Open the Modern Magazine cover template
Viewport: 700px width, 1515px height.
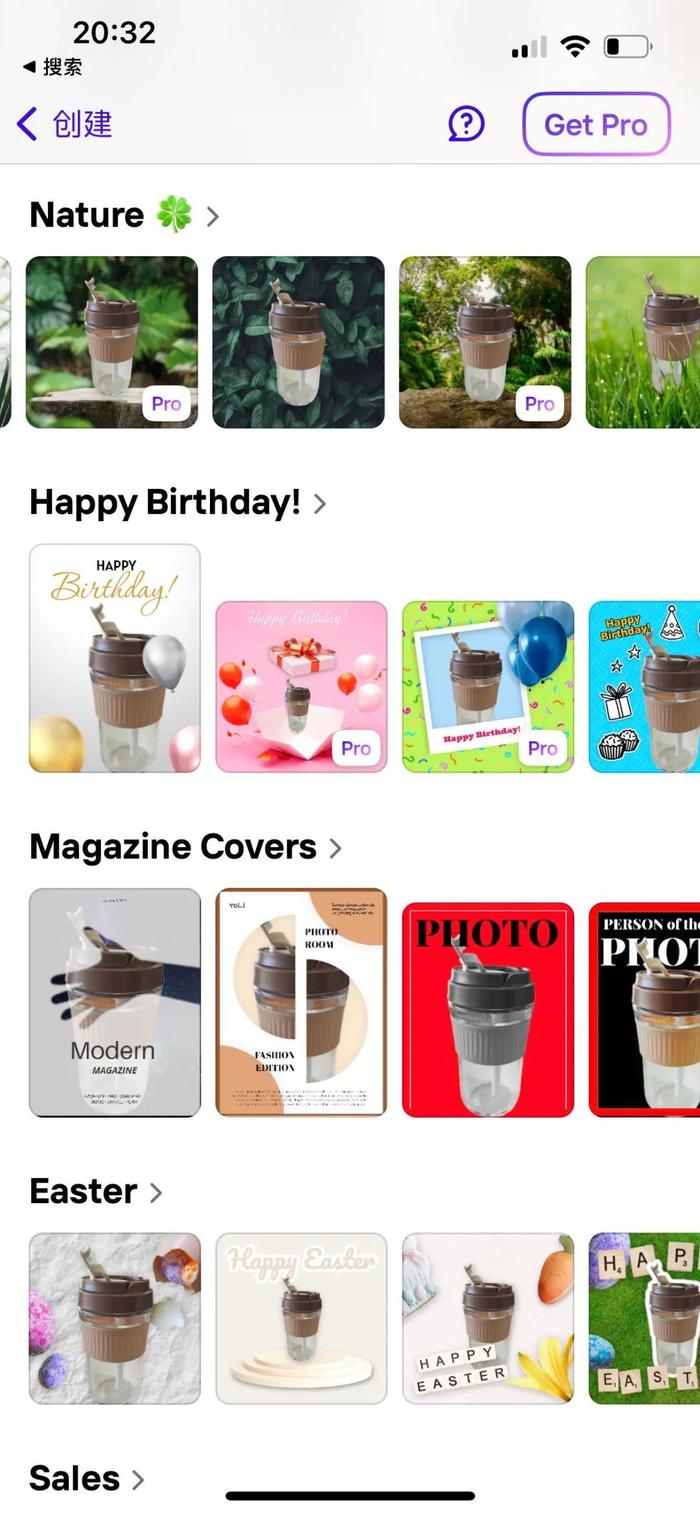tap(114, 1002)
